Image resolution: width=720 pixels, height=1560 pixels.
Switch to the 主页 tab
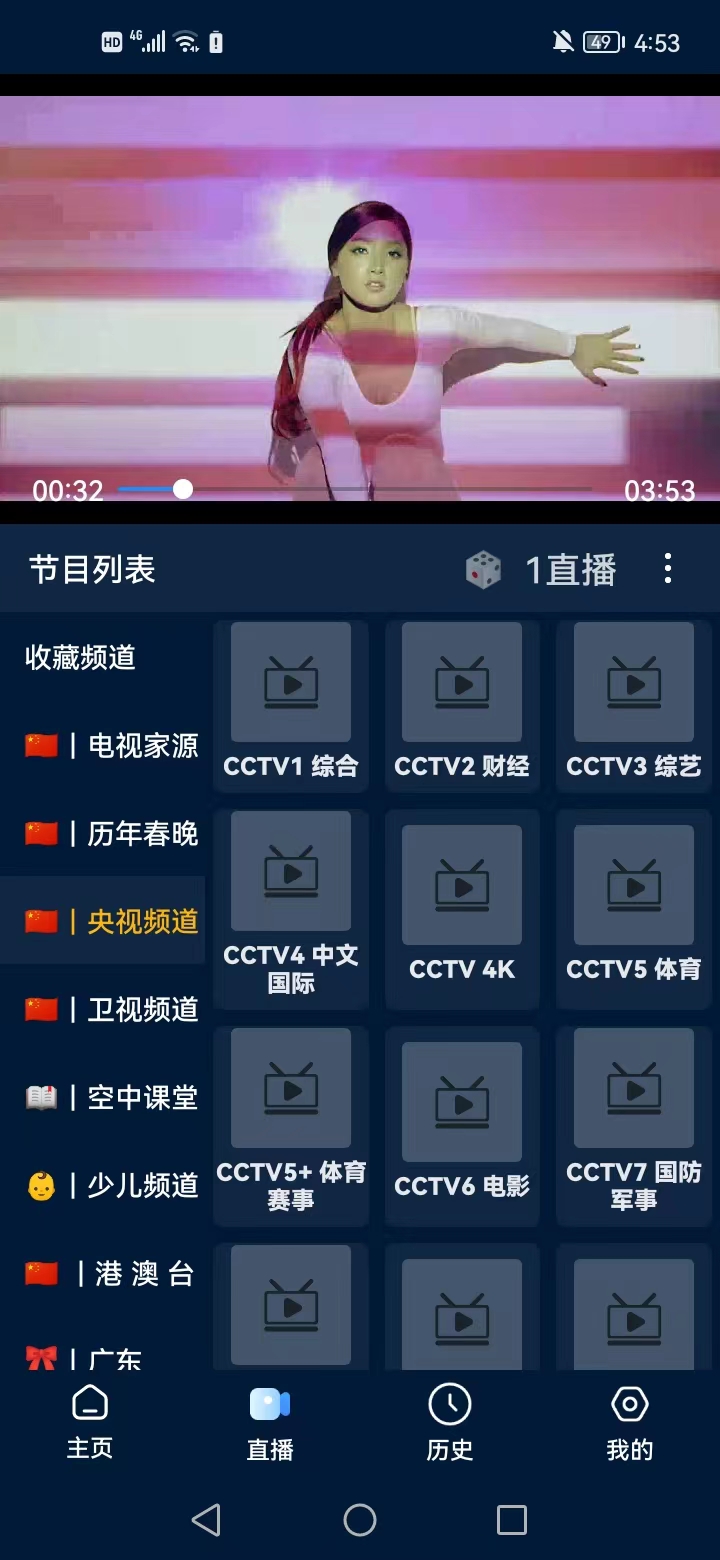coord(90,1421)
